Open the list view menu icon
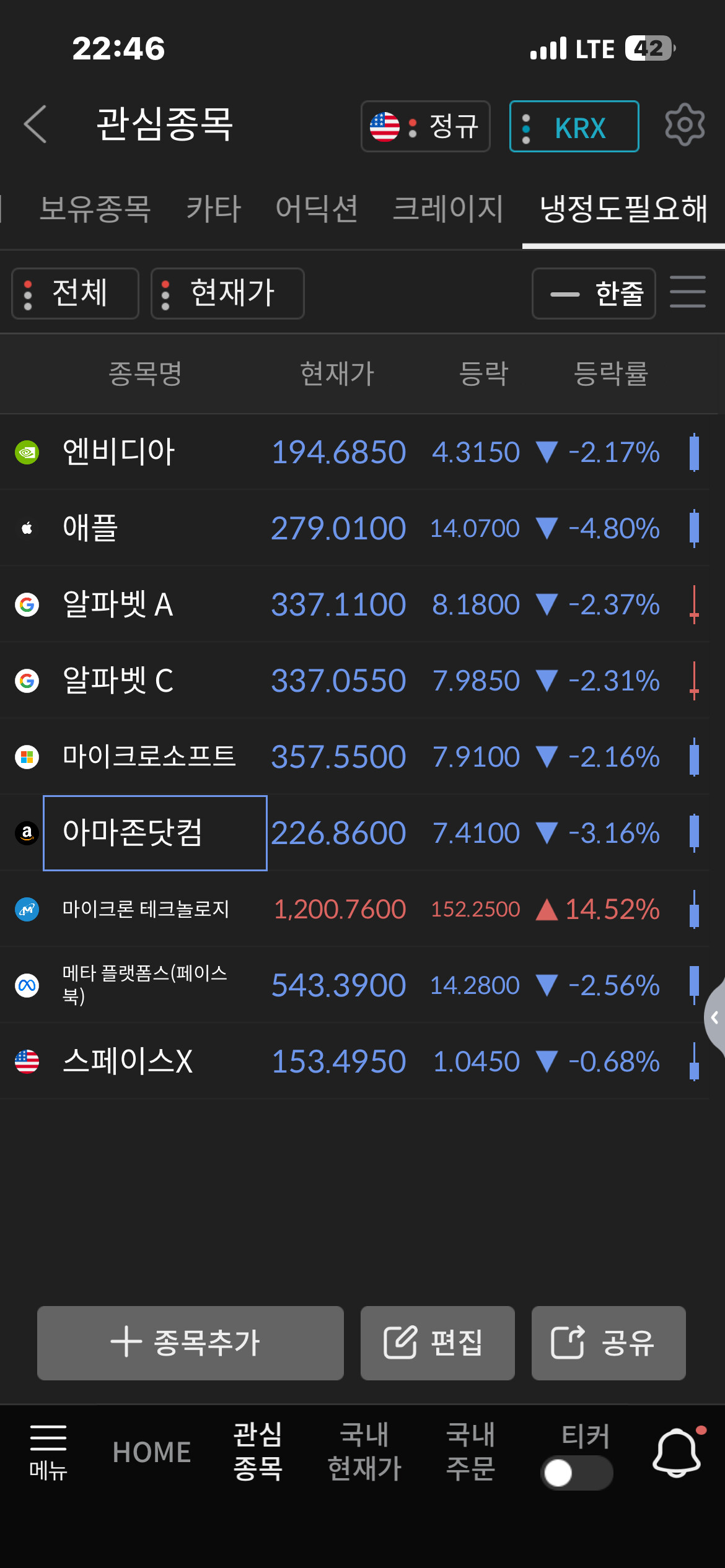 [688, 292]
